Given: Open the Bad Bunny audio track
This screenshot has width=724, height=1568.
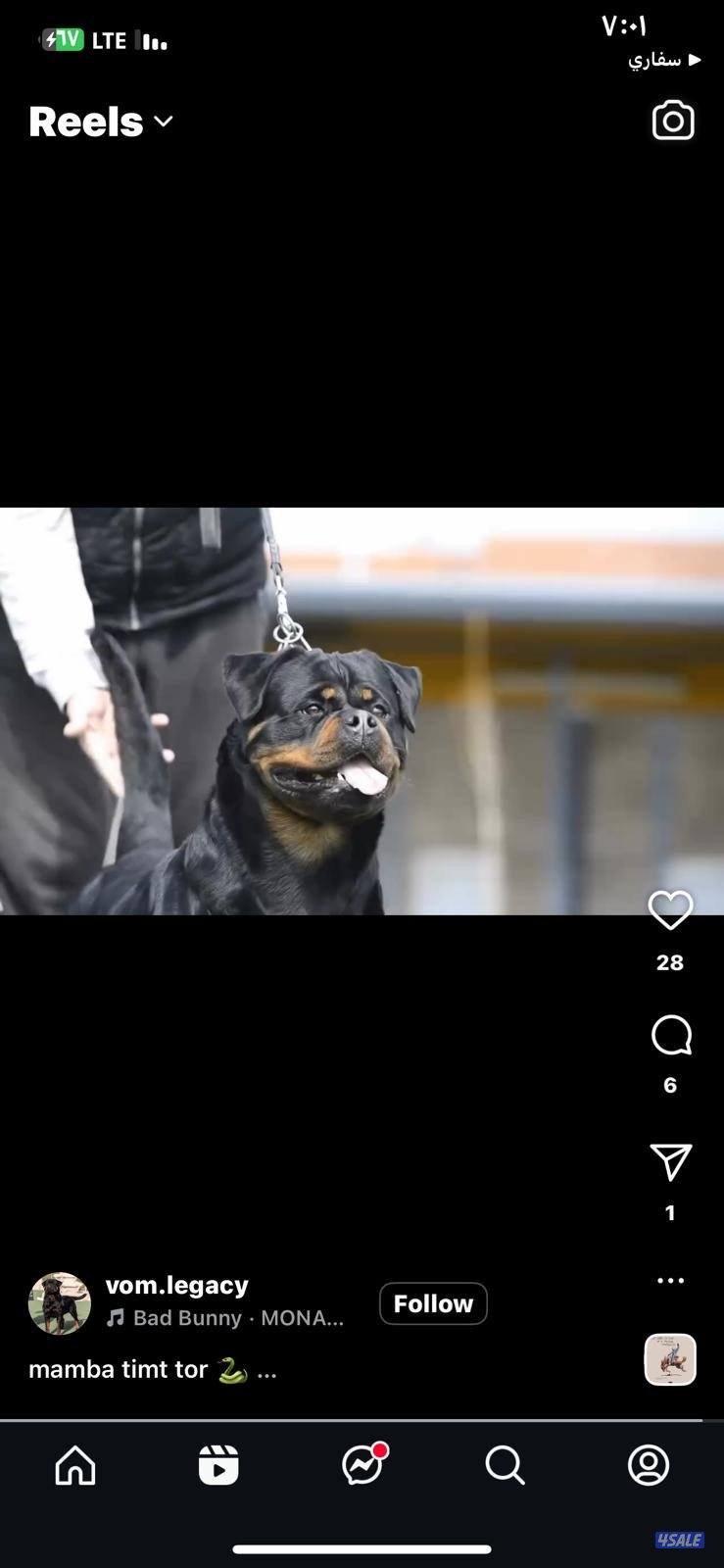Looking at the screenshot, I should pyautogui.click(x=225, y=1318).
